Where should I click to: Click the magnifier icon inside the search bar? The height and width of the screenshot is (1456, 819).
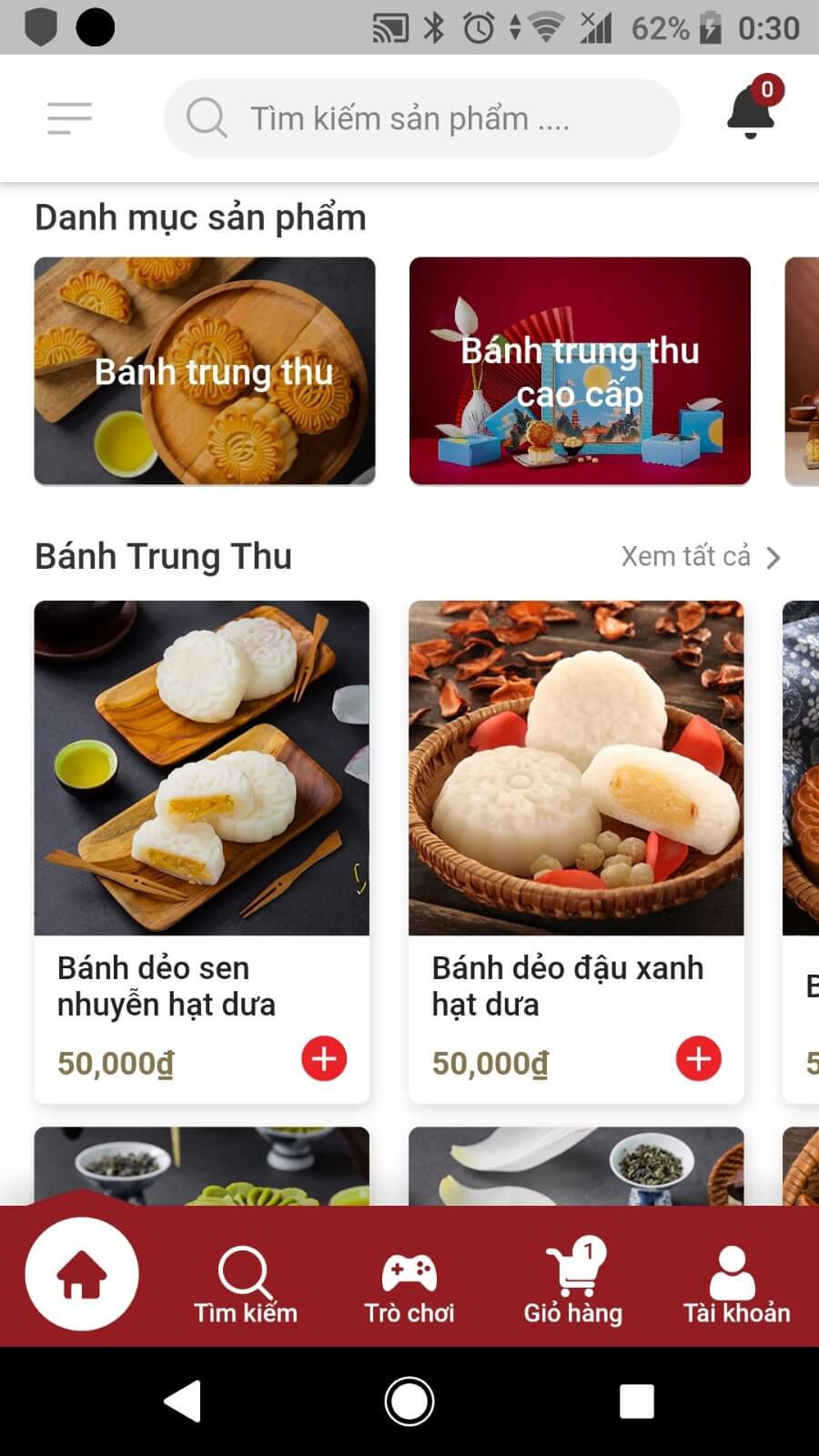click(x=206, y=117)
